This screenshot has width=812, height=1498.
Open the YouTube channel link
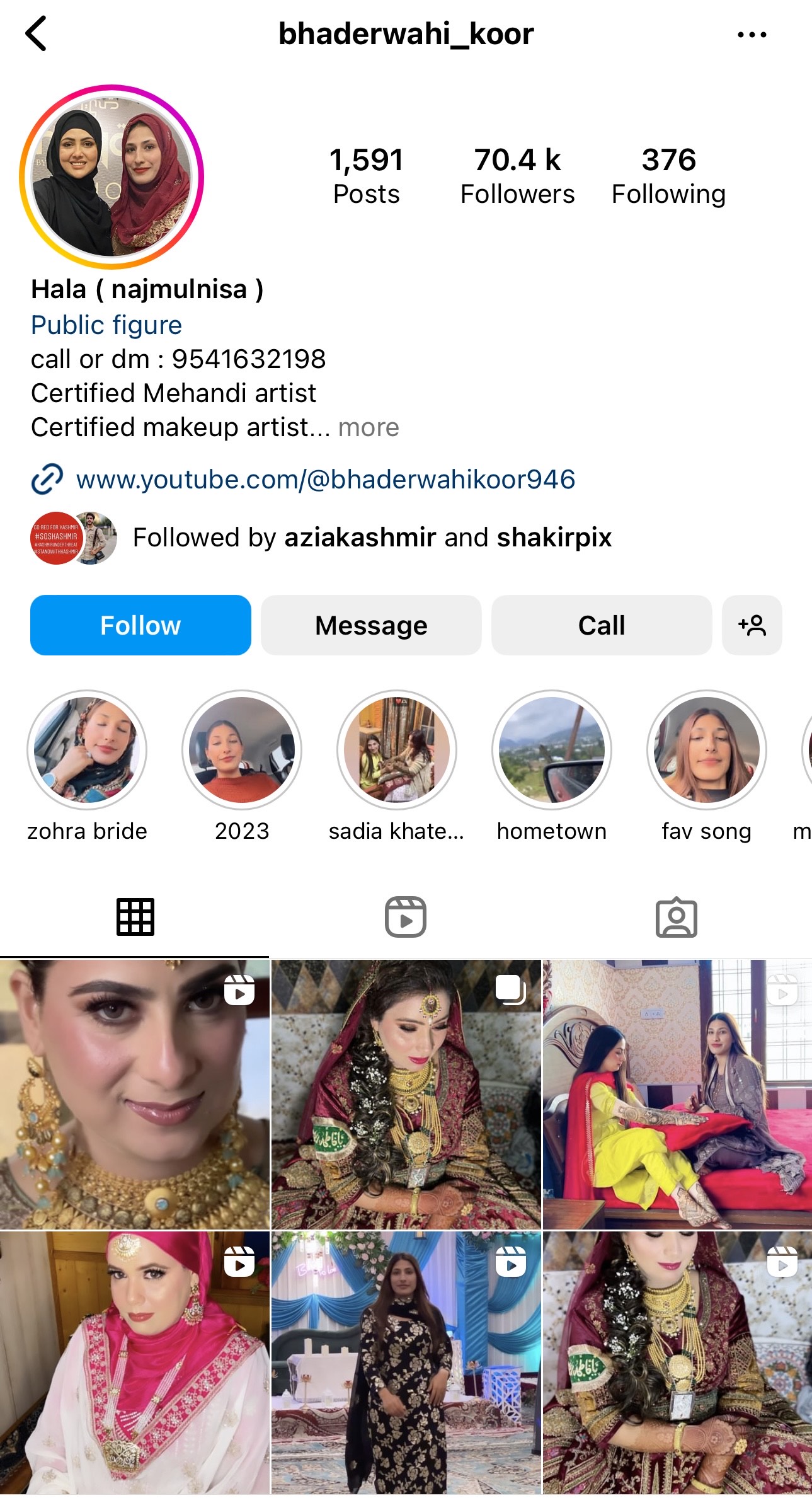click(x=325, y=480)
